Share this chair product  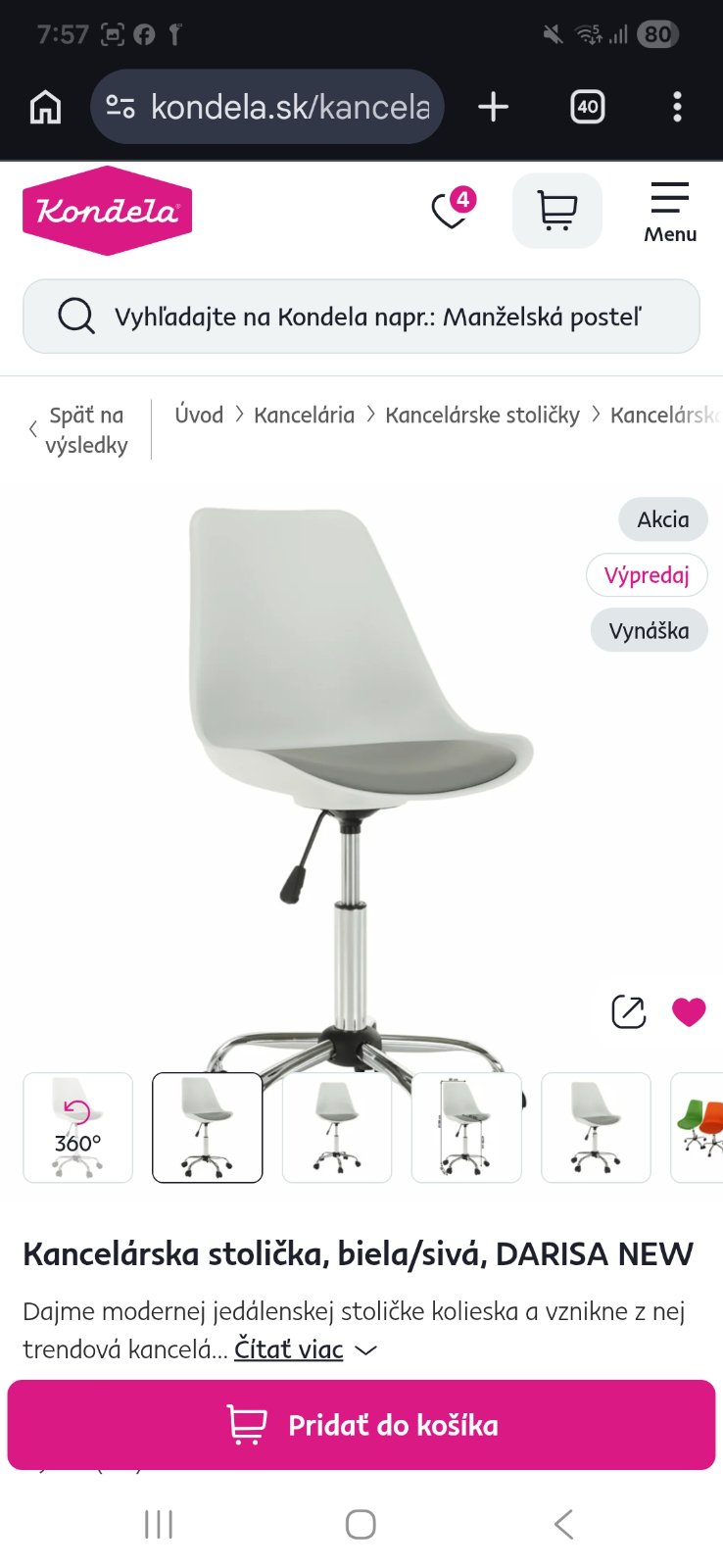[x=628, y=1011]
